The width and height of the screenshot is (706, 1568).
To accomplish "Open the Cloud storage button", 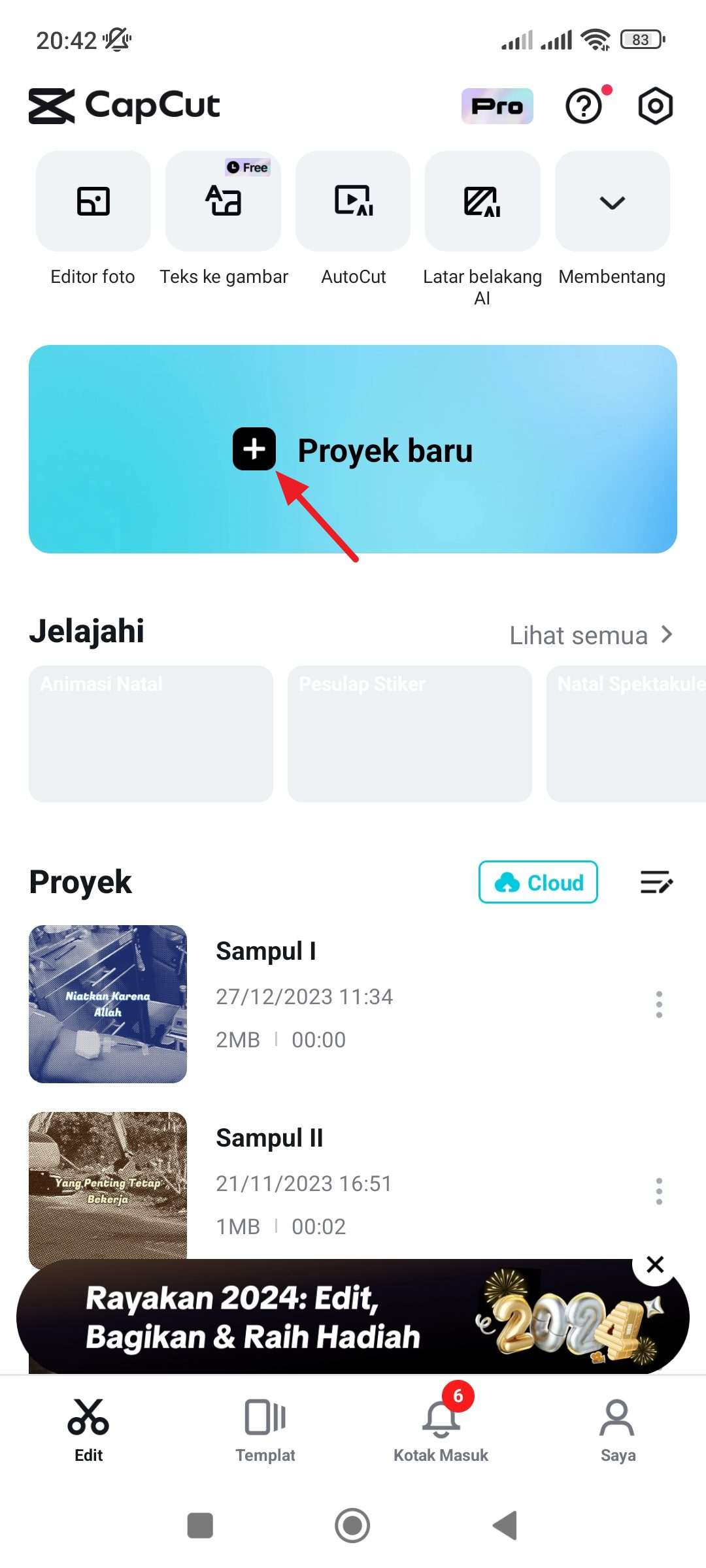I will pyautogui.click(x=538, y=882).
